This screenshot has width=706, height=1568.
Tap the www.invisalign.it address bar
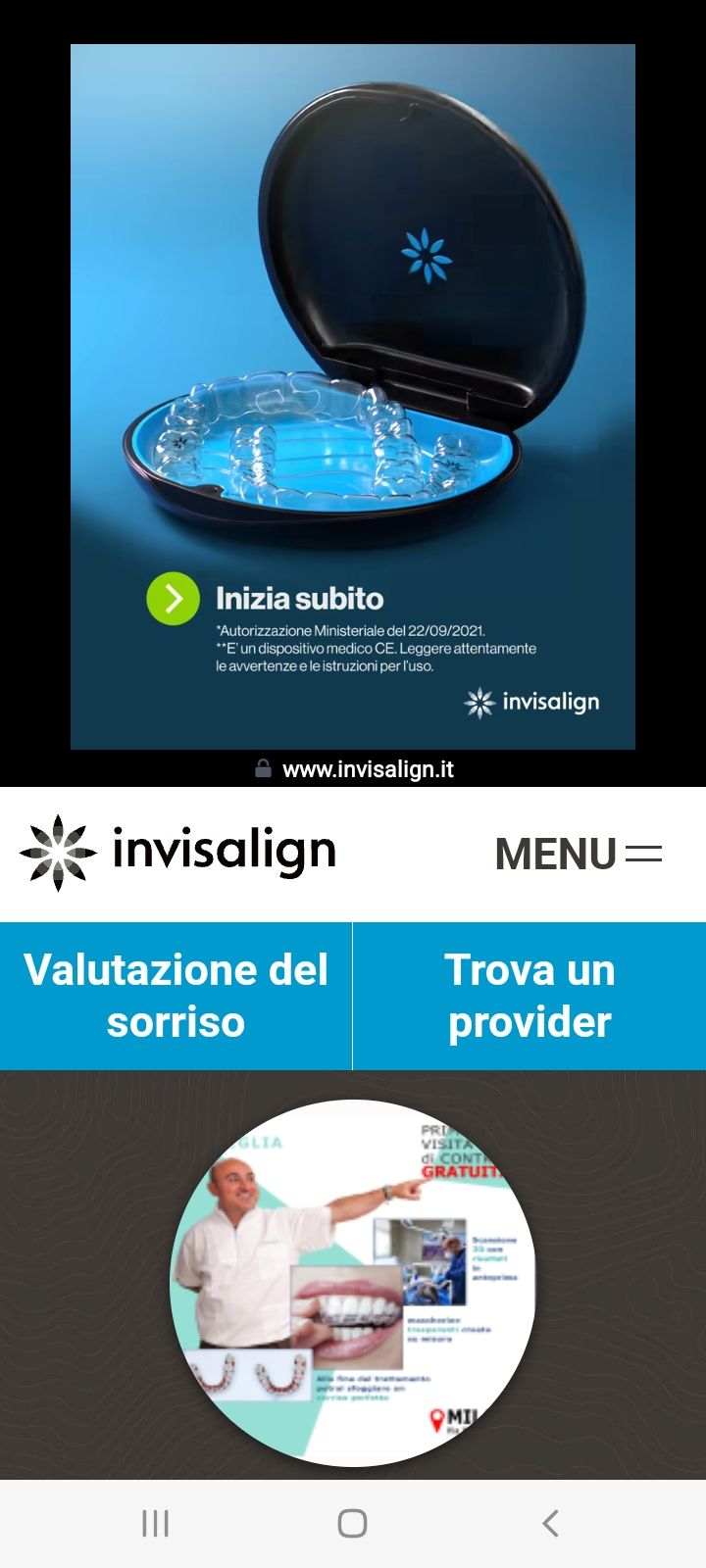click(355, 769)
